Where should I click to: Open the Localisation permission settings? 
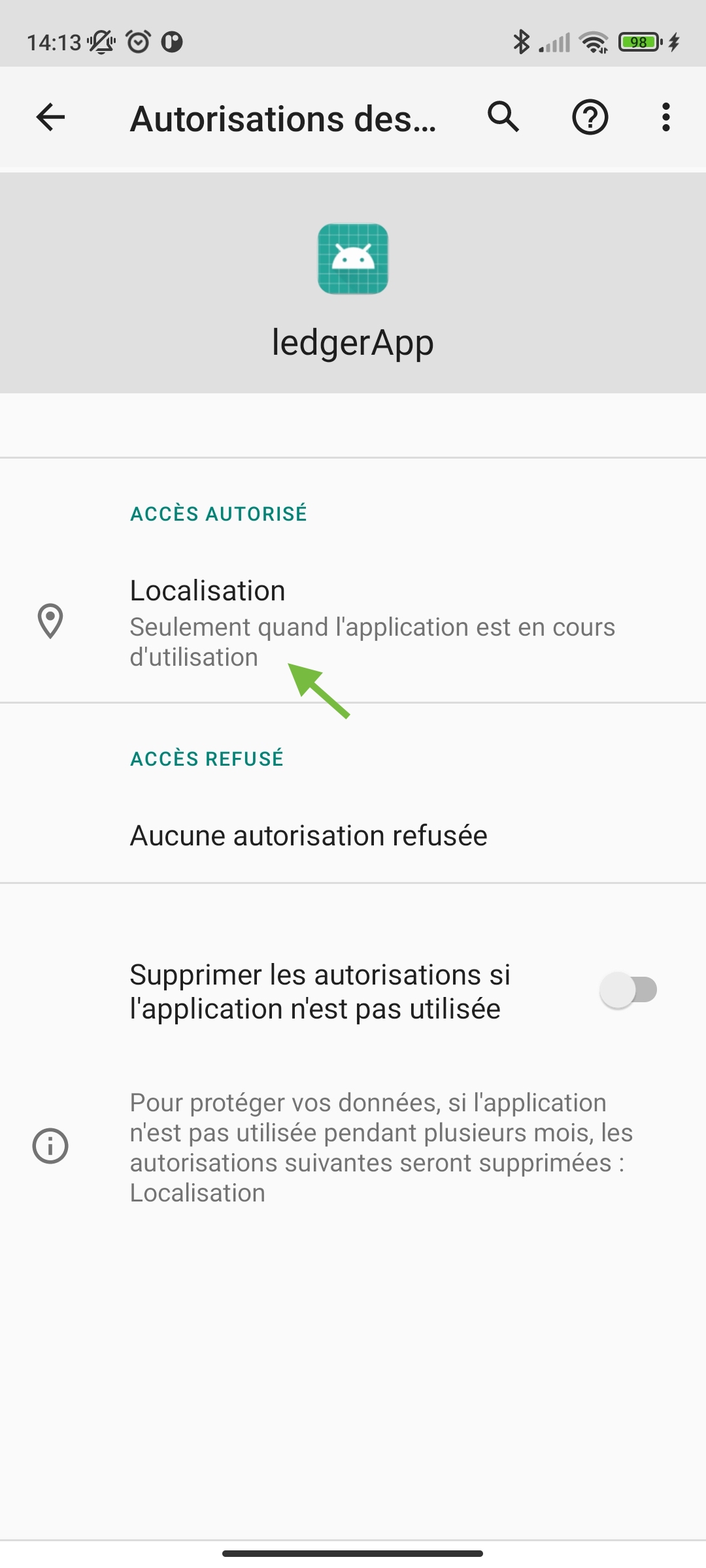[x=353, y=621]
